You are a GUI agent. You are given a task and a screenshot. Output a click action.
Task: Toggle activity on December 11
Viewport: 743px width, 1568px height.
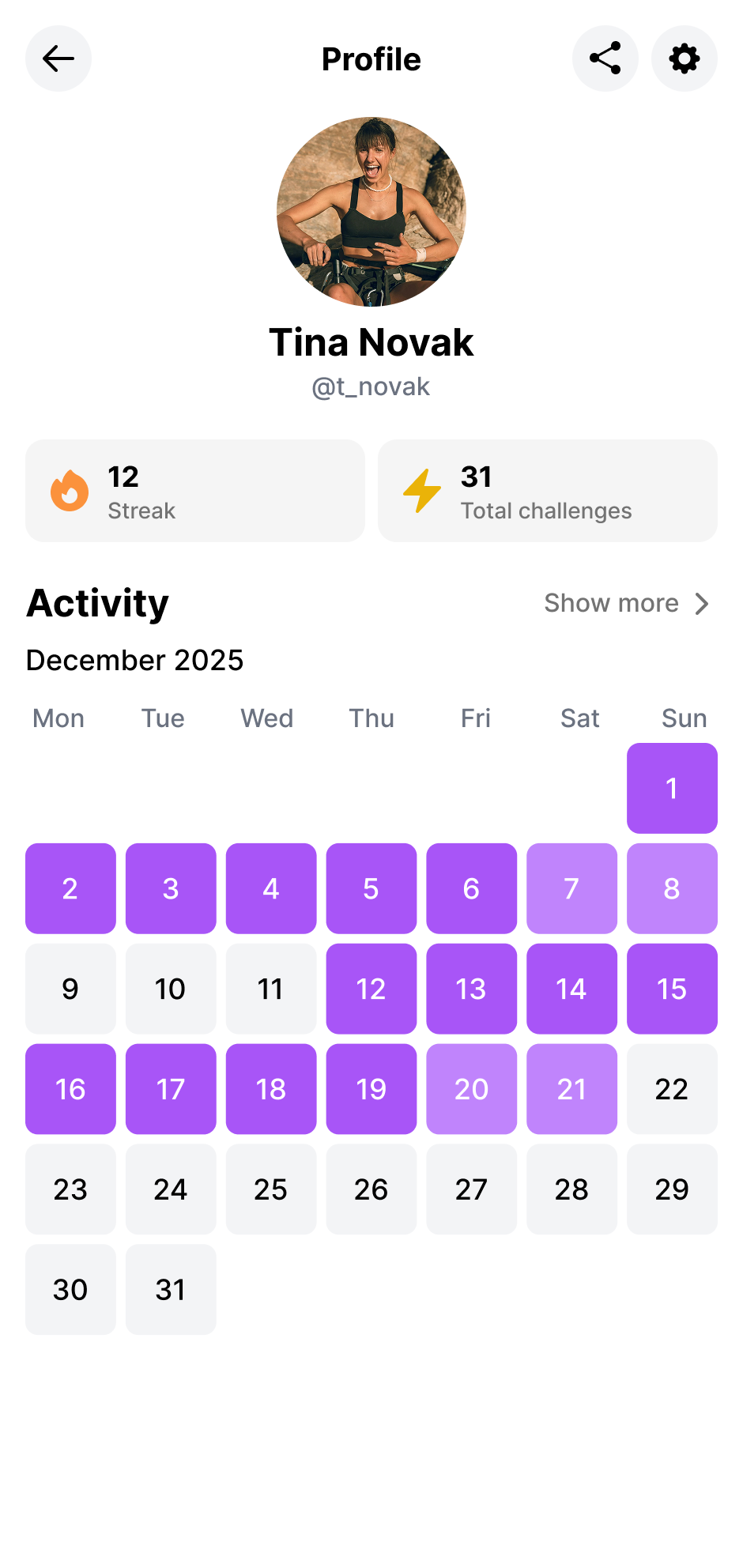(x=271, y=989)
